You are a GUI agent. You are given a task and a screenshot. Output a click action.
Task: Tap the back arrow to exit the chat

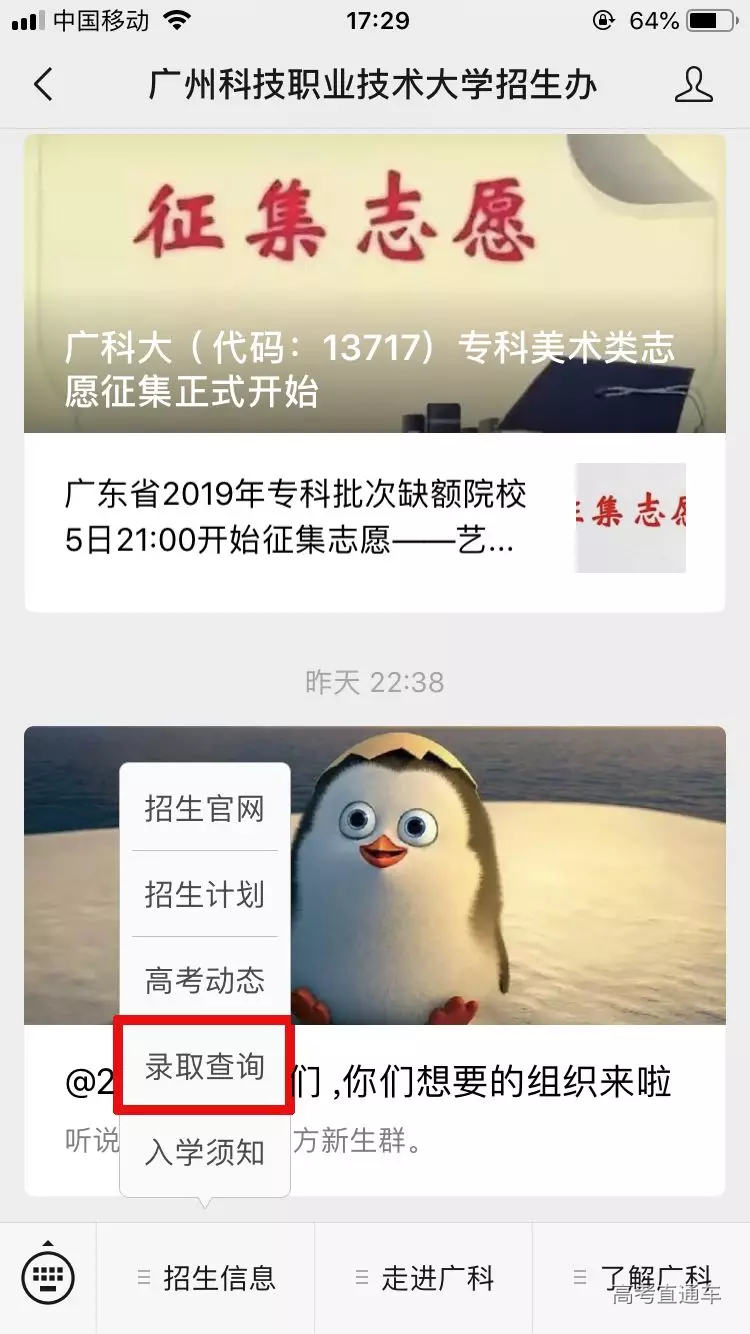42,87
